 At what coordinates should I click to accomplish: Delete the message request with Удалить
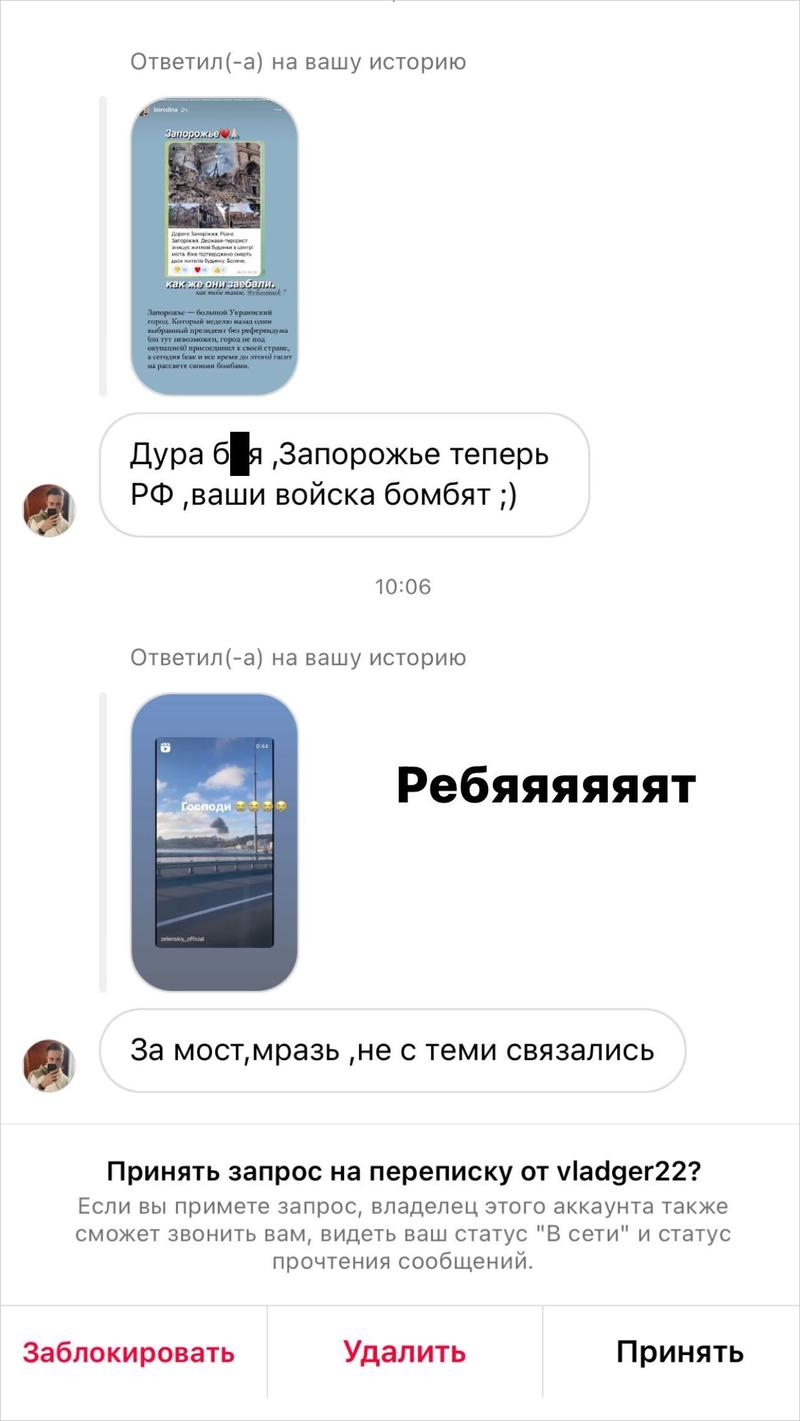pos(404,1352)
